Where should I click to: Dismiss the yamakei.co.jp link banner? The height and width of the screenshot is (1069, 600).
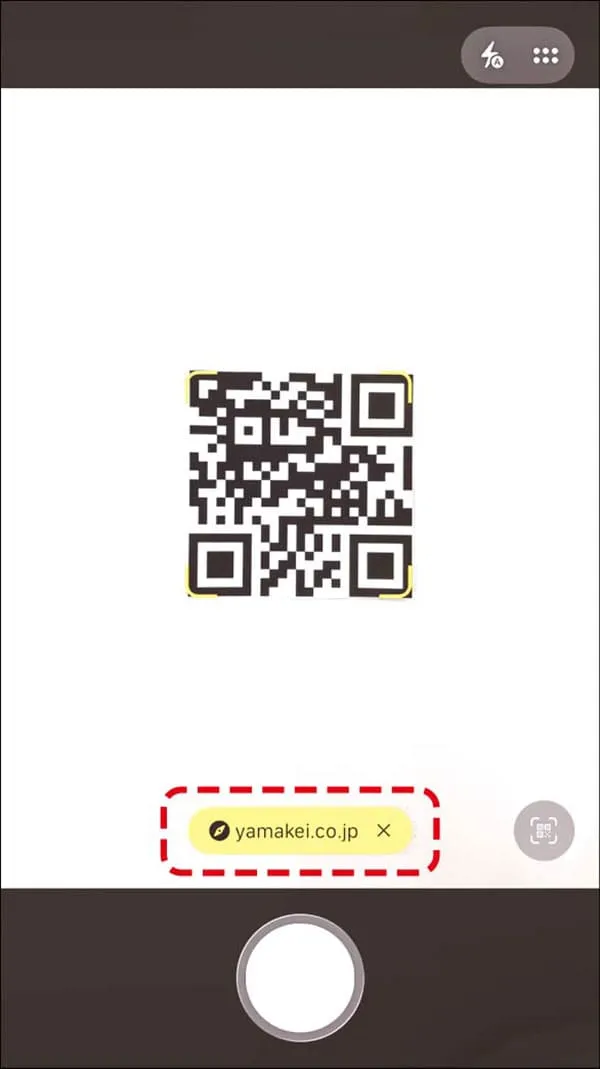tap(384, 831)
